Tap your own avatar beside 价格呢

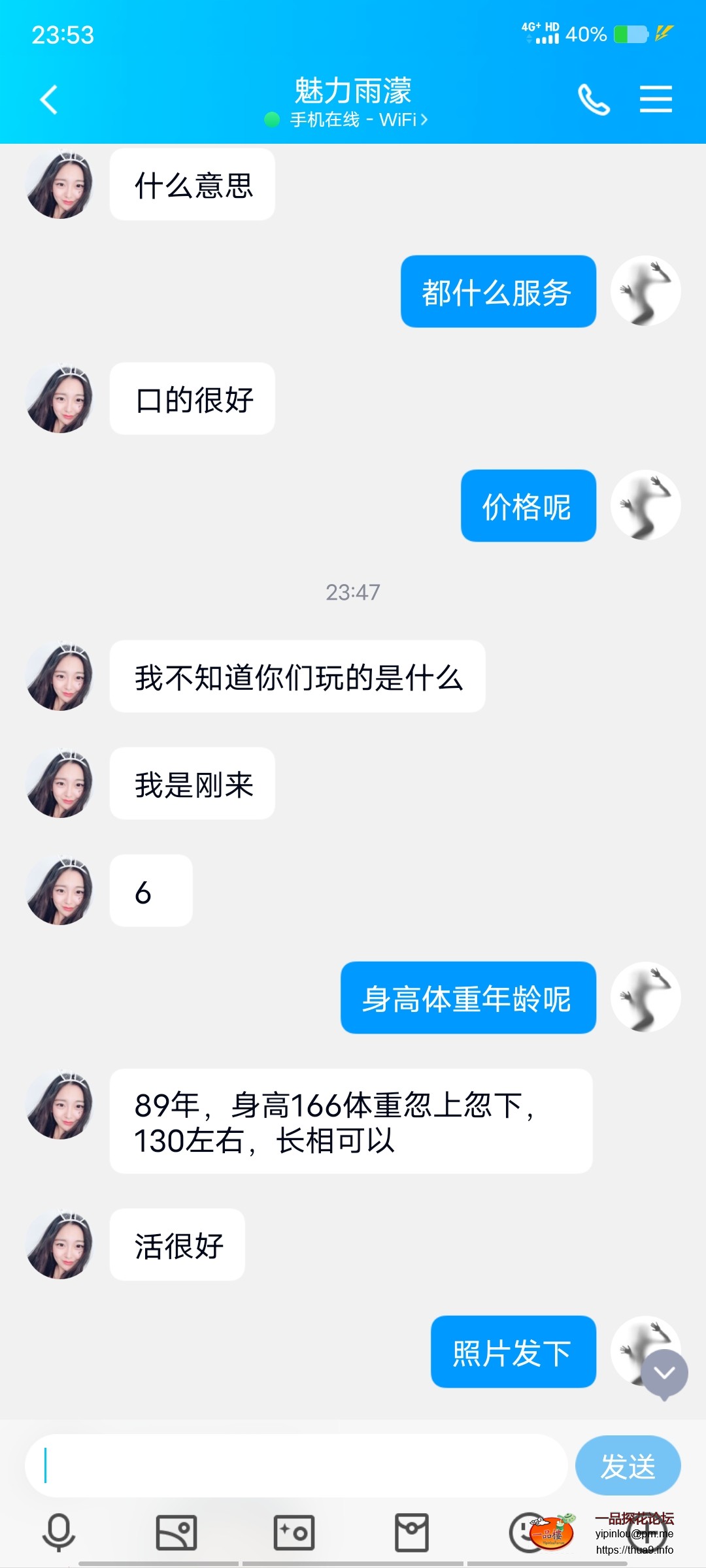click(x=646, y=505)
